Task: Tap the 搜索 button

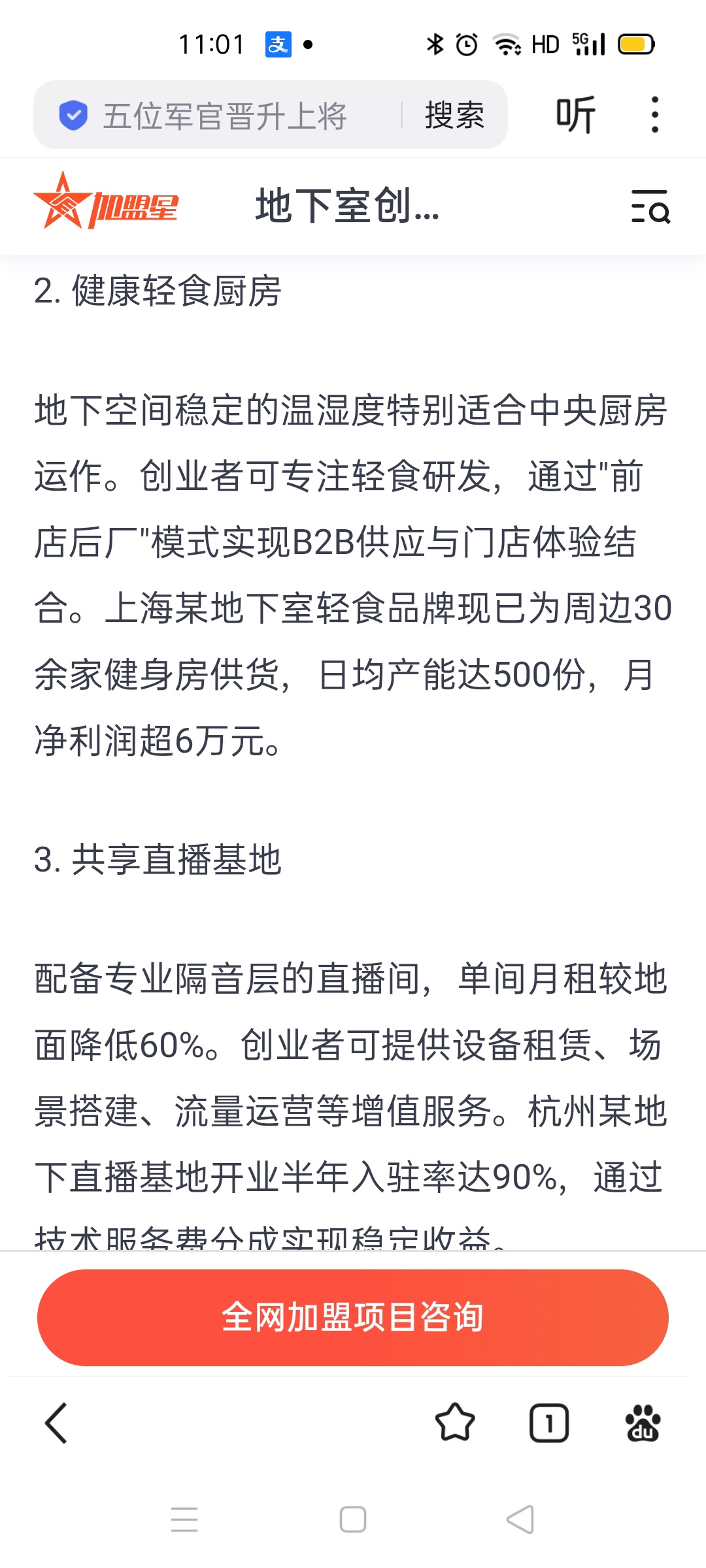Action: pos(454,116)
